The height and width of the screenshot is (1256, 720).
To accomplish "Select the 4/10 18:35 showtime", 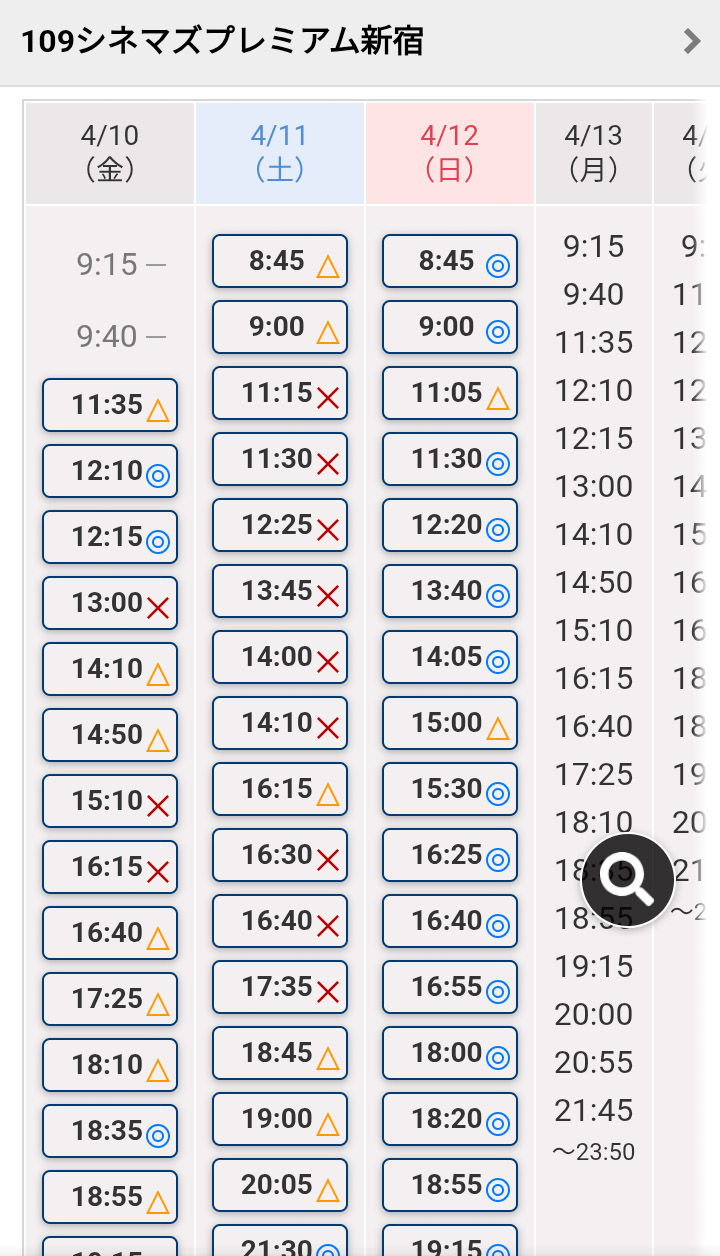I will pyautogui.click(x=110, y=1131).
